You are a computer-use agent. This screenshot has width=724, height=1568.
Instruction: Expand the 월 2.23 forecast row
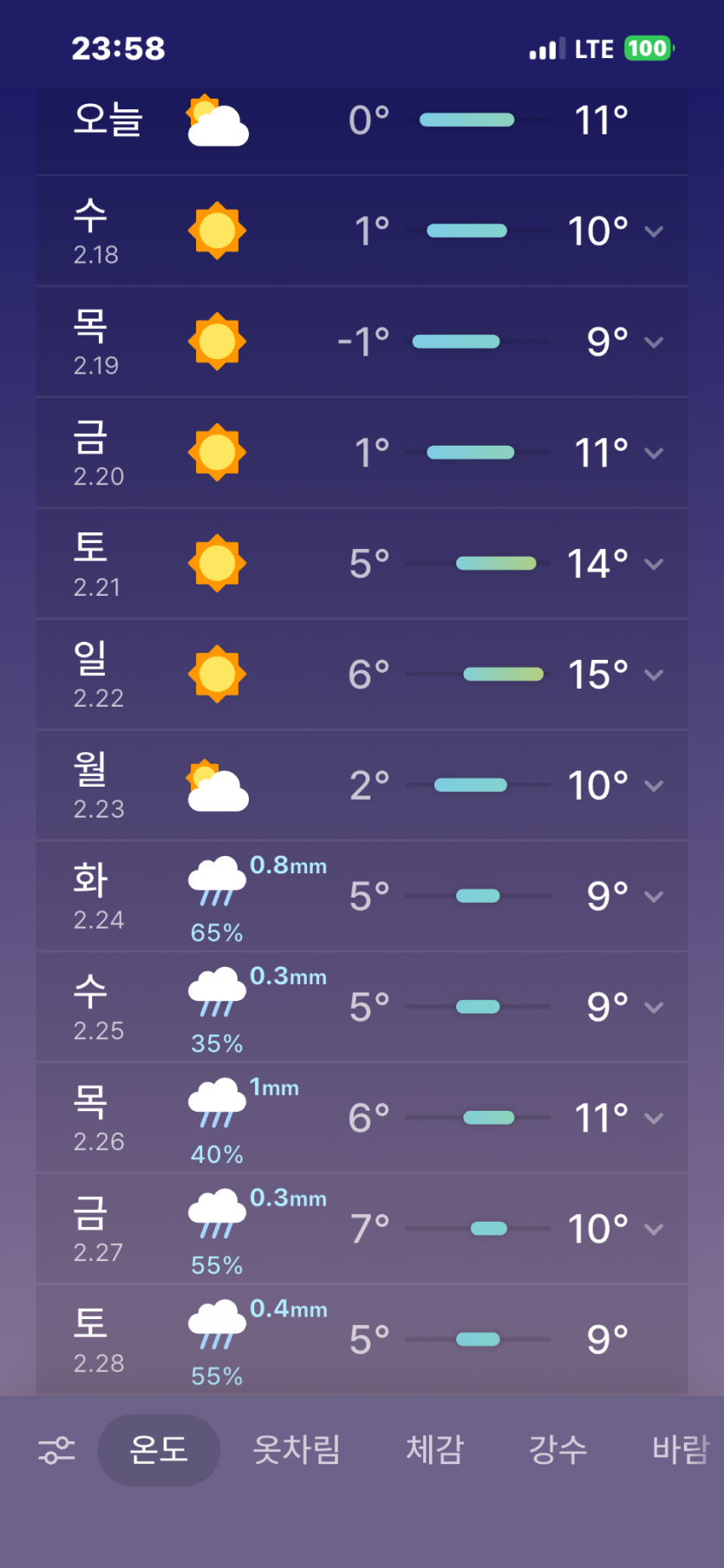coord(654,786)
